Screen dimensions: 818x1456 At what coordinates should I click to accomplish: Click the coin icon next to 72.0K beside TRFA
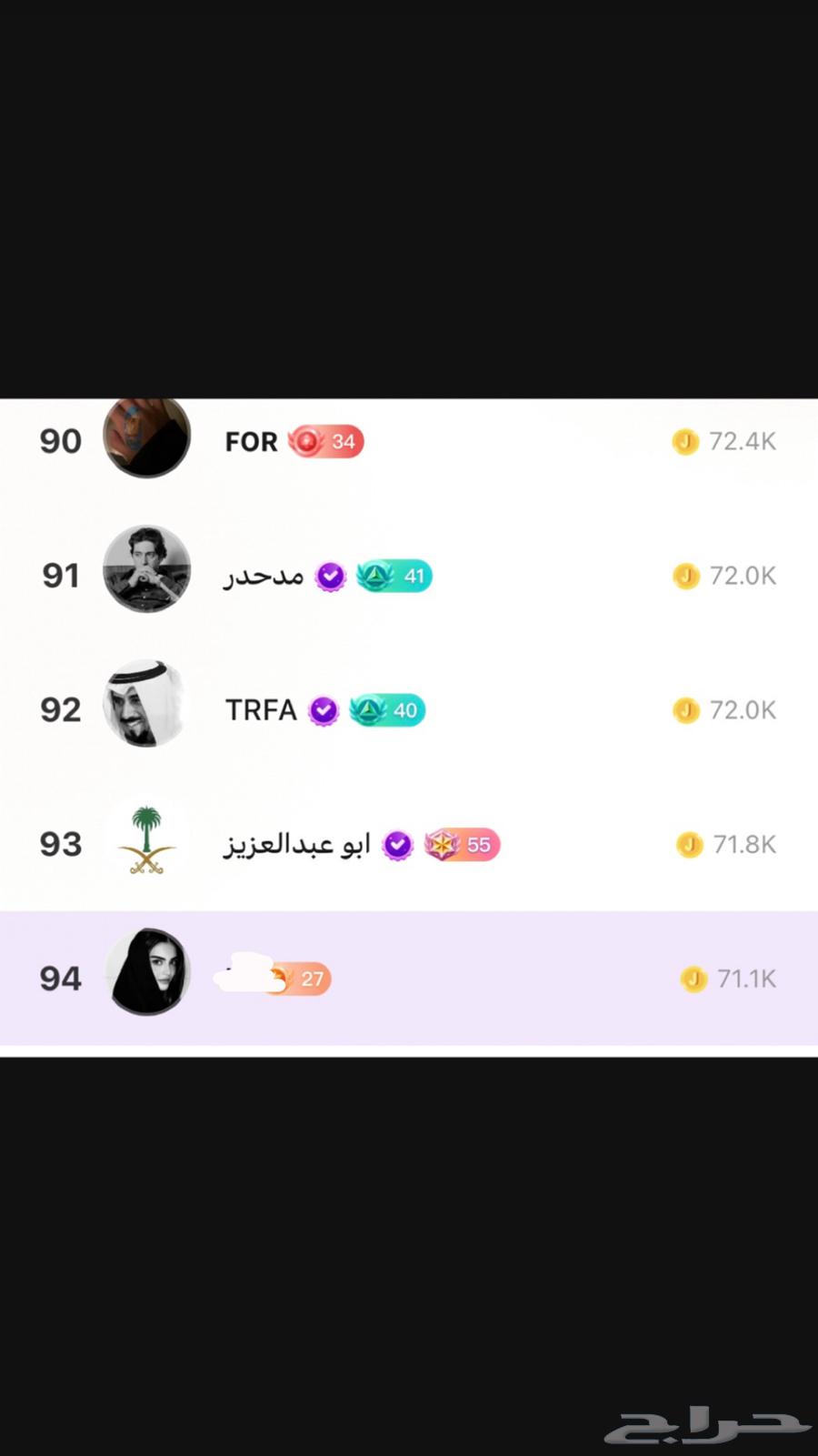pyautogui.click(x=686, y=710)
